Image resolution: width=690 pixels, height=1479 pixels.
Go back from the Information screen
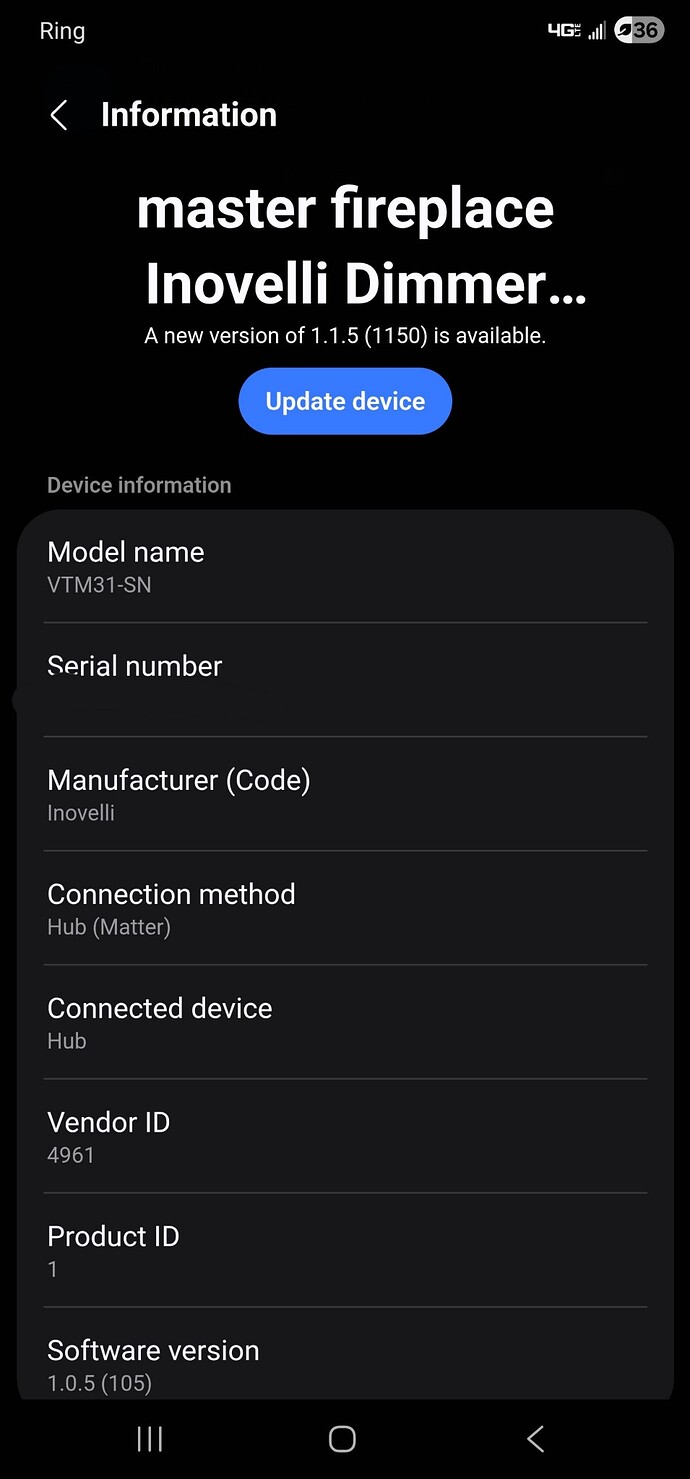59,115
